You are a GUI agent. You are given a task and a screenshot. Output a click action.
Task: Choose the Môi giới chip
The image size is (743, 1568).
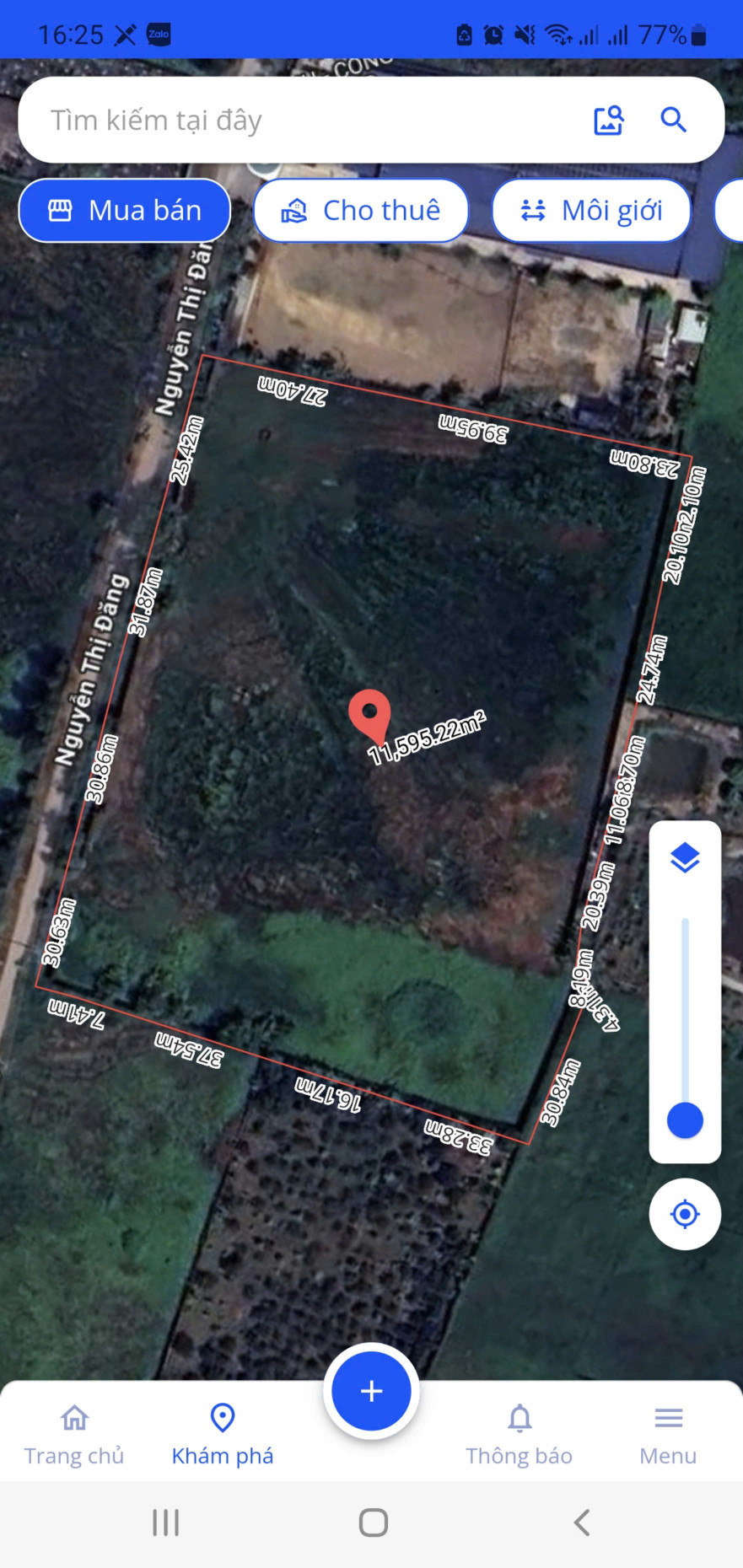[591, 211]
